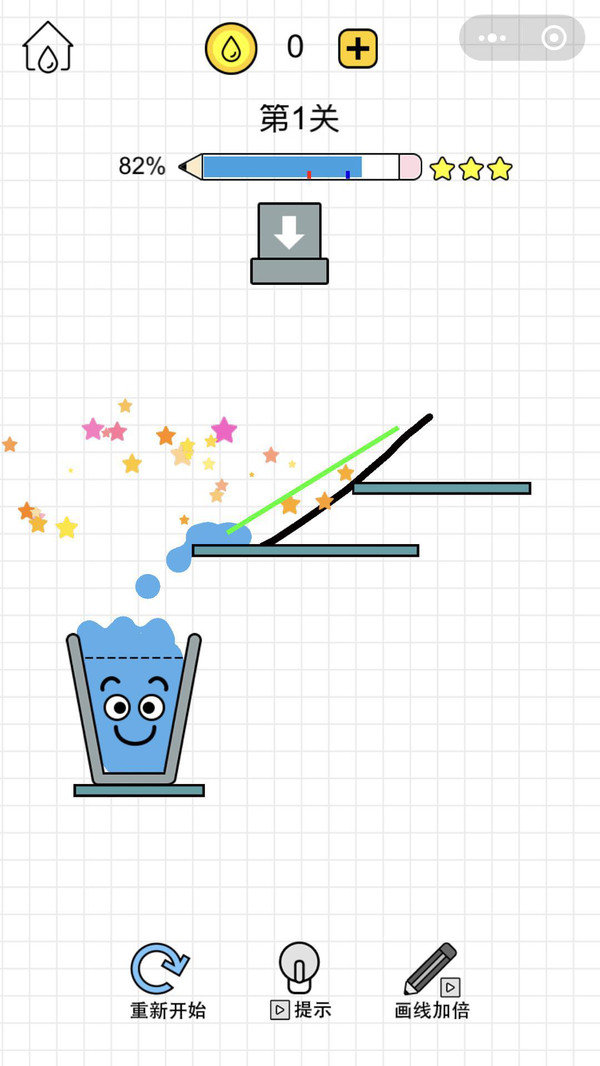Add more water drop coins
This screenshot has width=600, height=1066.
pyautogui.click(x=357, y=48)
